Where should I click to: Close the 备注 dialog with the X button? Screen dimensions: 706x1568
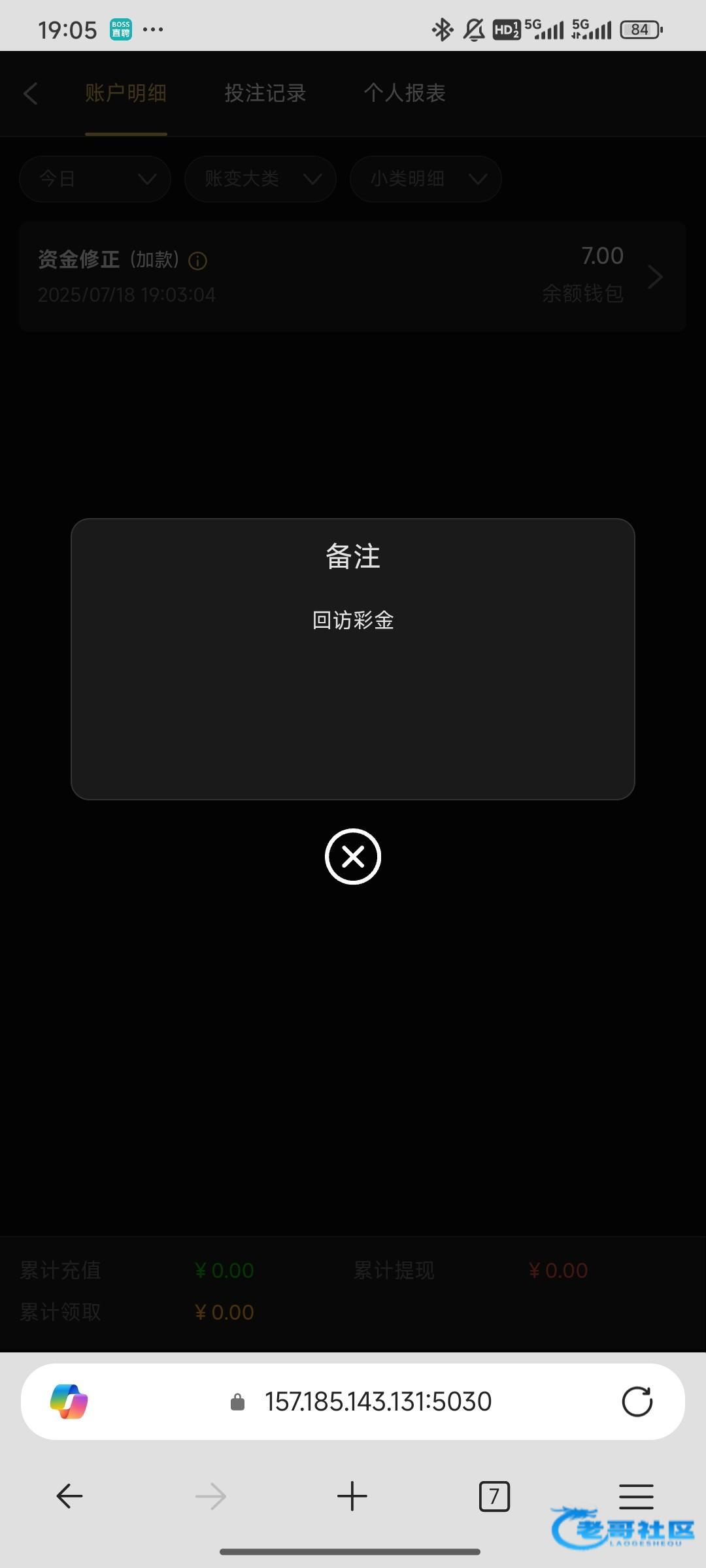(353, 857)
